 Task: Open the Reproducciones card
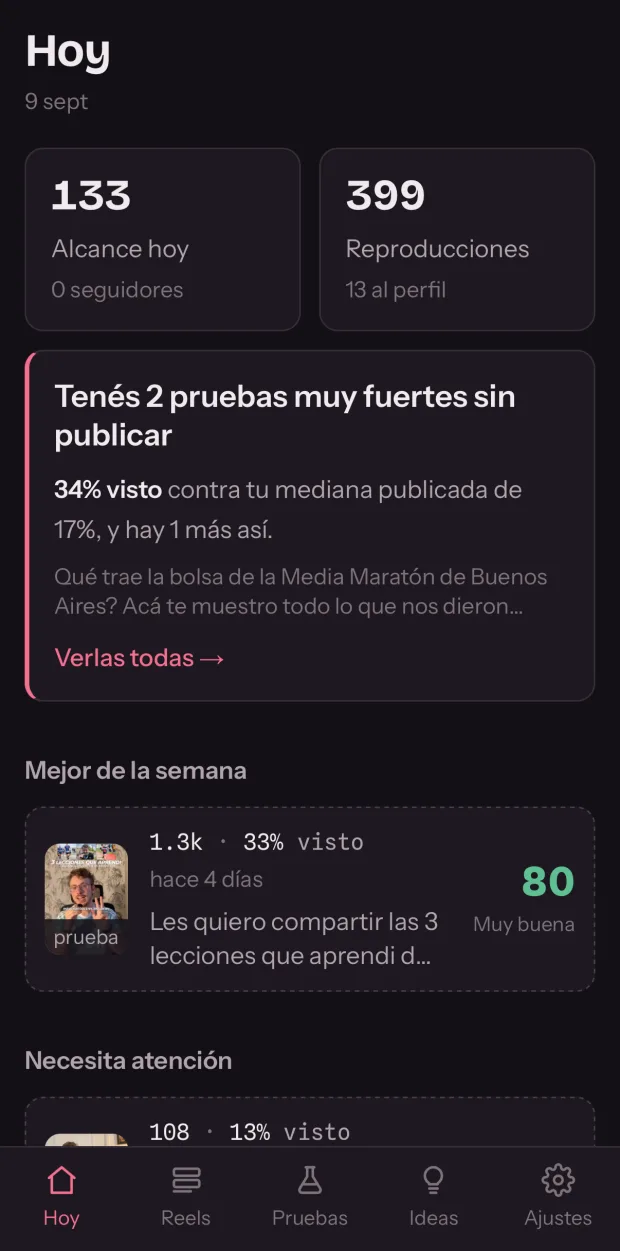pos(457,239)
